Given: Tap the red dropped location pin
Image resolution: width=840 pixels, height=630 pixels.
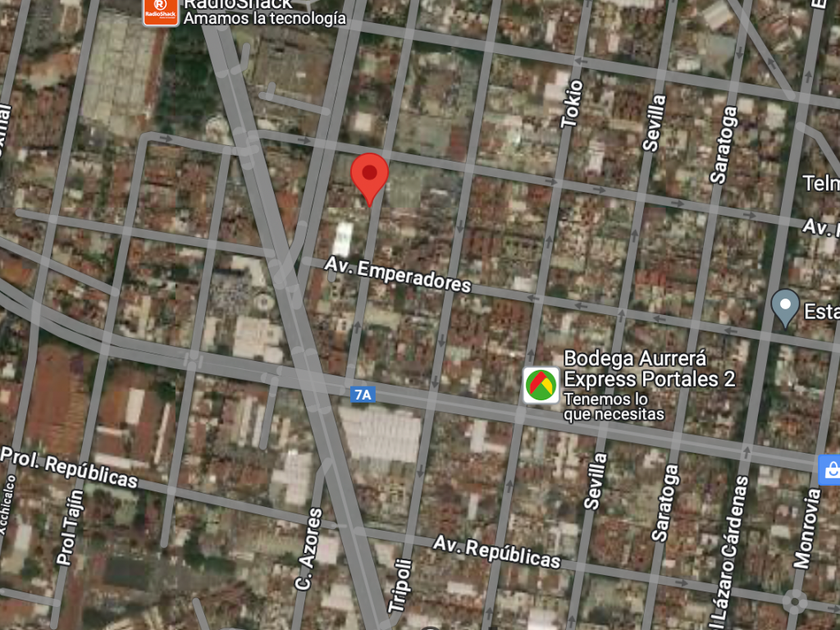Looking at the screenshot, I should [369, 179].
